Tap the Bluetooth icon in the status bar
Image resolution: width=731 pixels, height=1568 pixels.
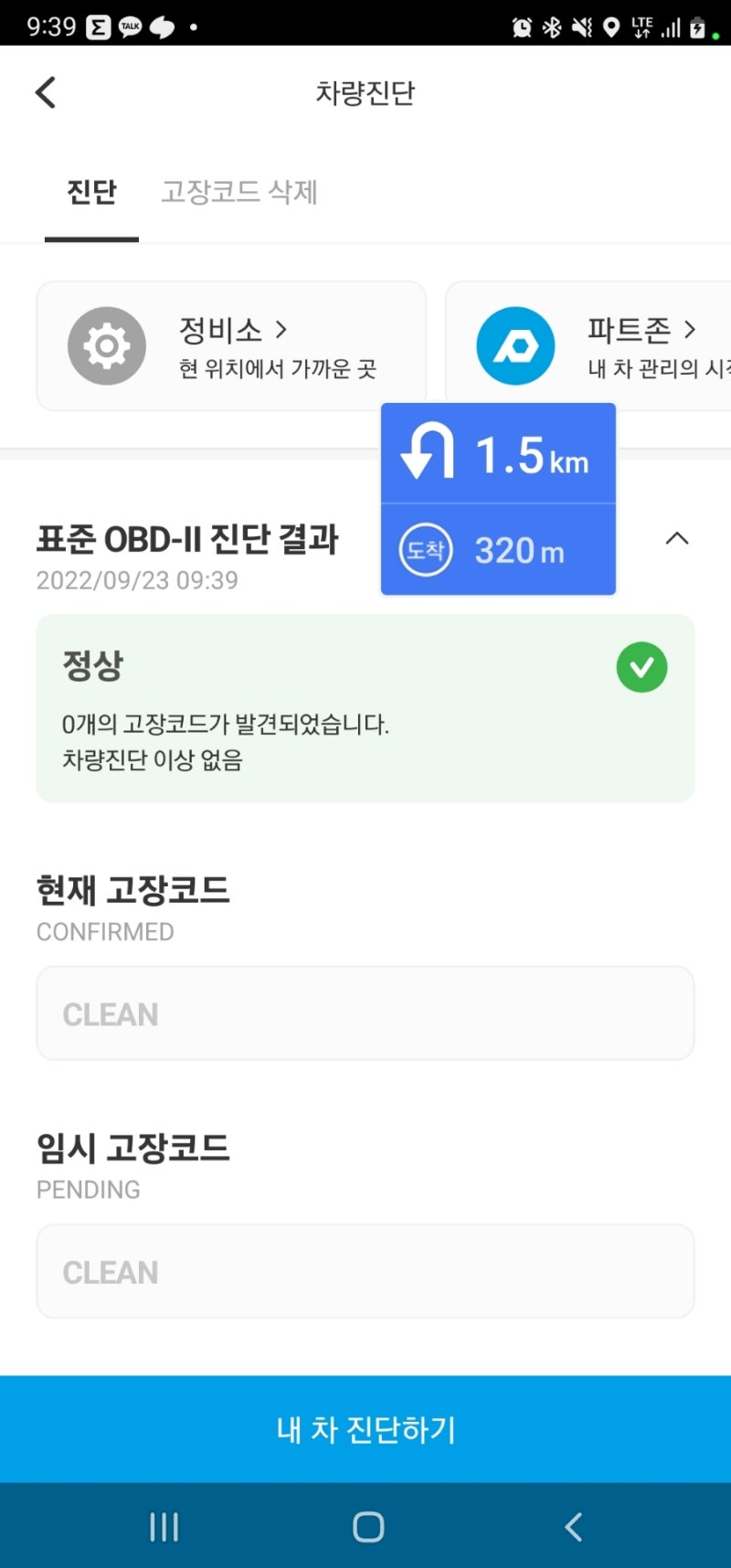coord(552,27)
